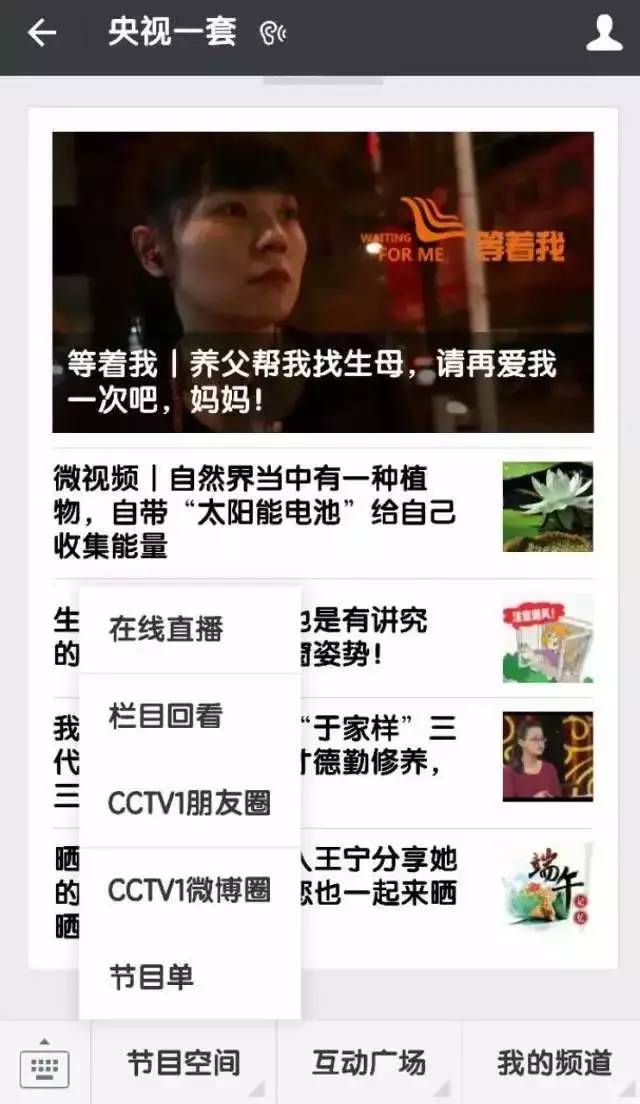Select 在线直播 from the popup menu
This screenshot has height=1104, width=640.
(190, 629)
